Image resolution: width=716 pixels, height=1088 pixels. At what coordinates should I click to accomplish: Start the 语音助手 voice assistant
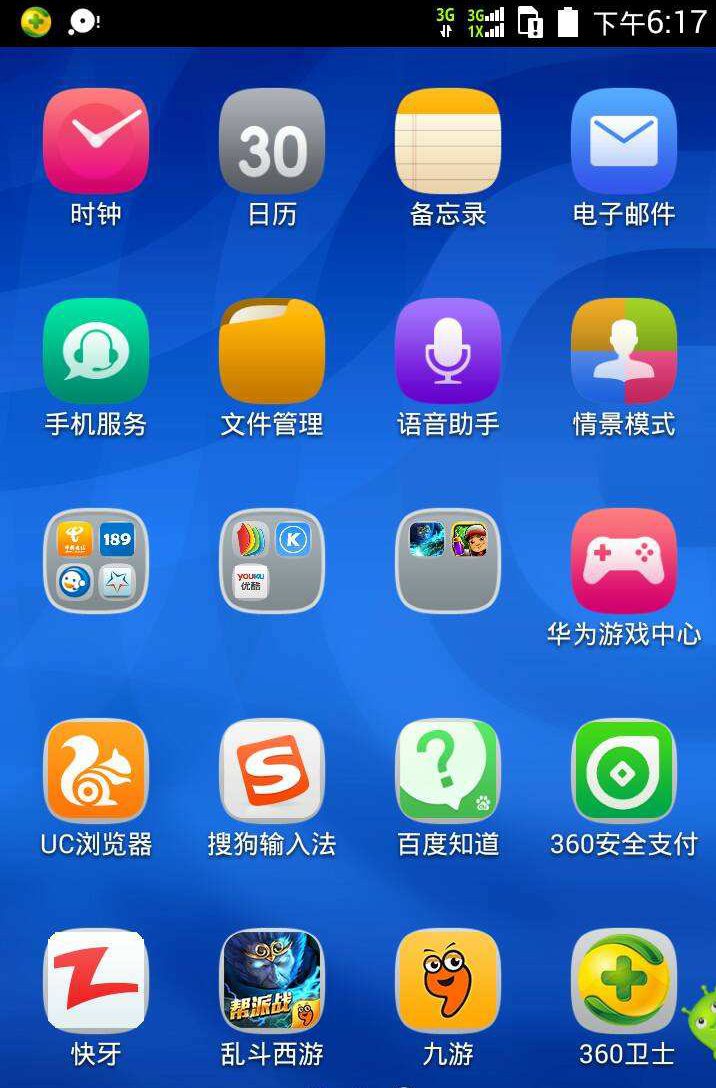tap(448, 351)
